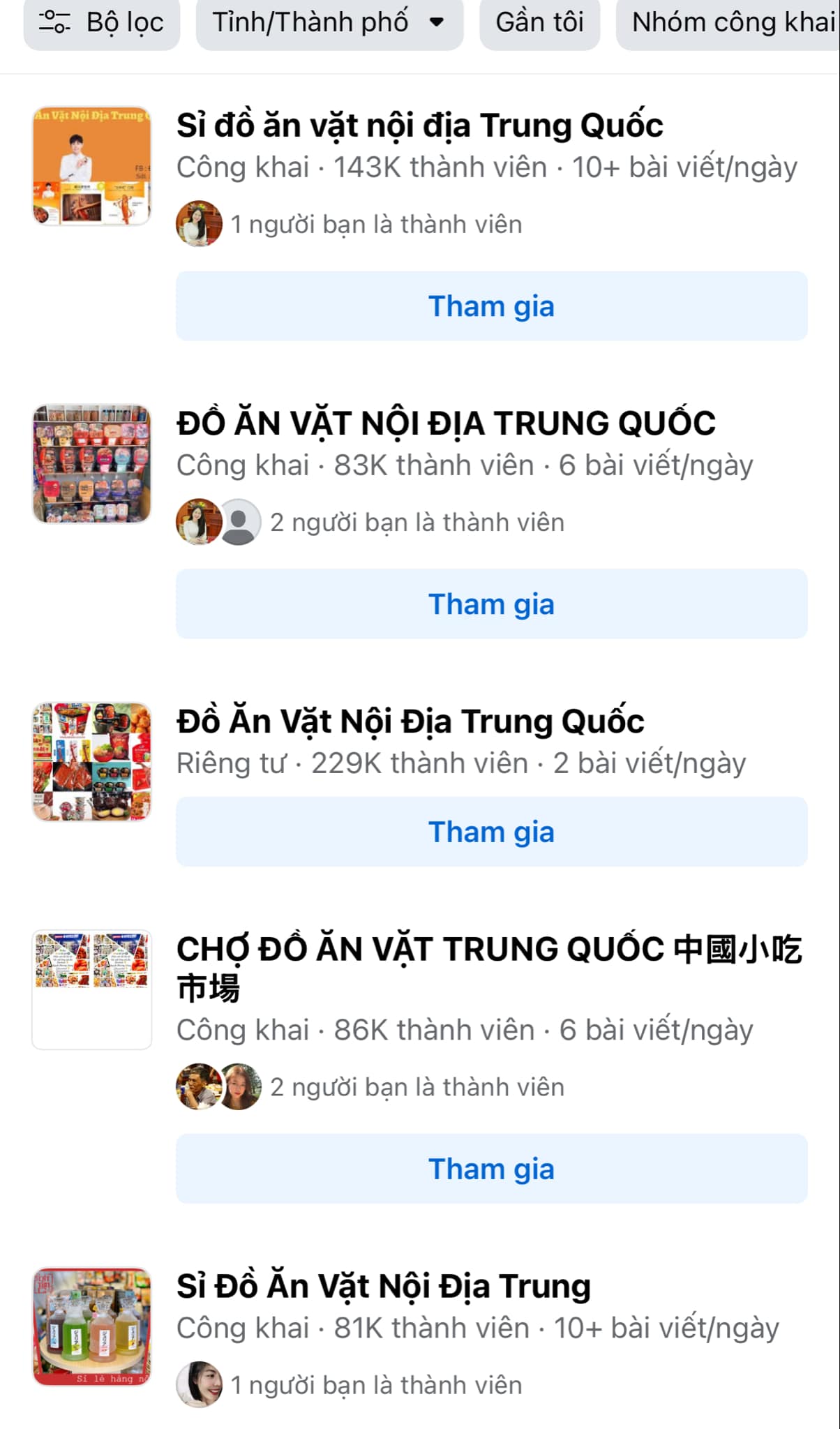Viewport: 840px width, 1429px height.
Task: Tap the 143K-member group's cover thumbnail
Action: pyautogui.click(x=92, y=166)
